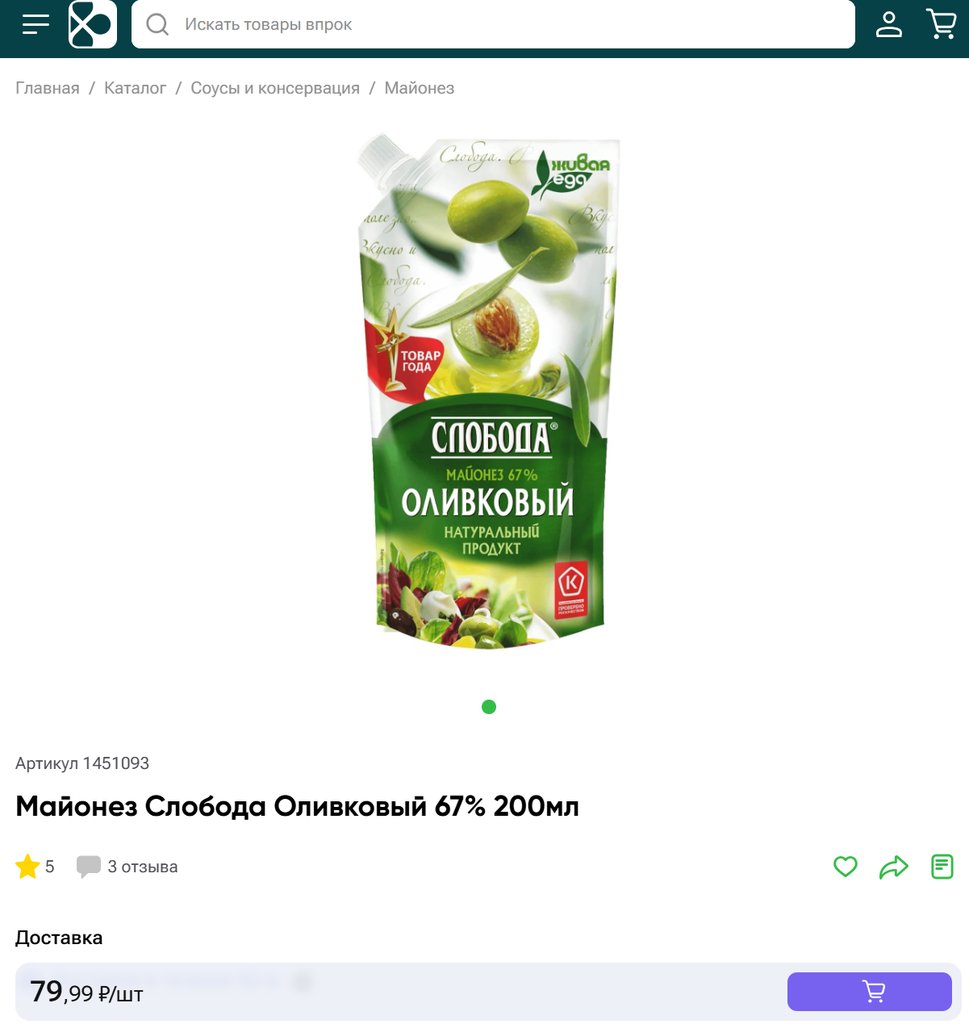Go to Каталог breadcrumb

click(135, 88)
